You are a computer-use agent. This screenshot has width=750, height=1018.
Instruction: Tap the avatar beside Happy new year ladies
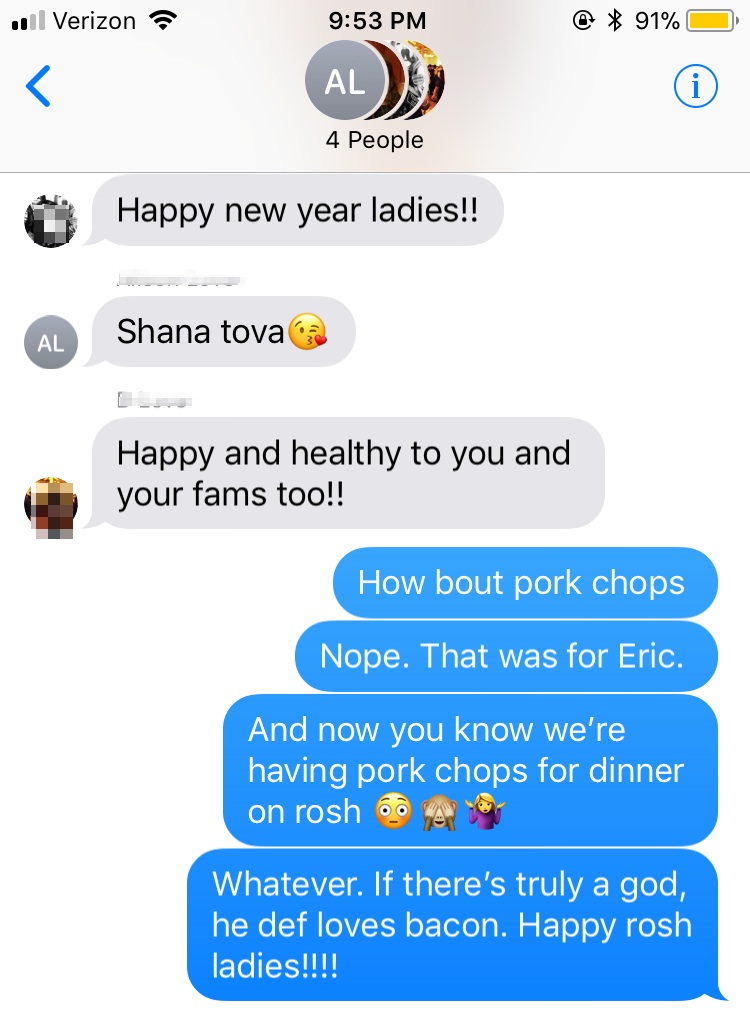click(x=50, y=222)
